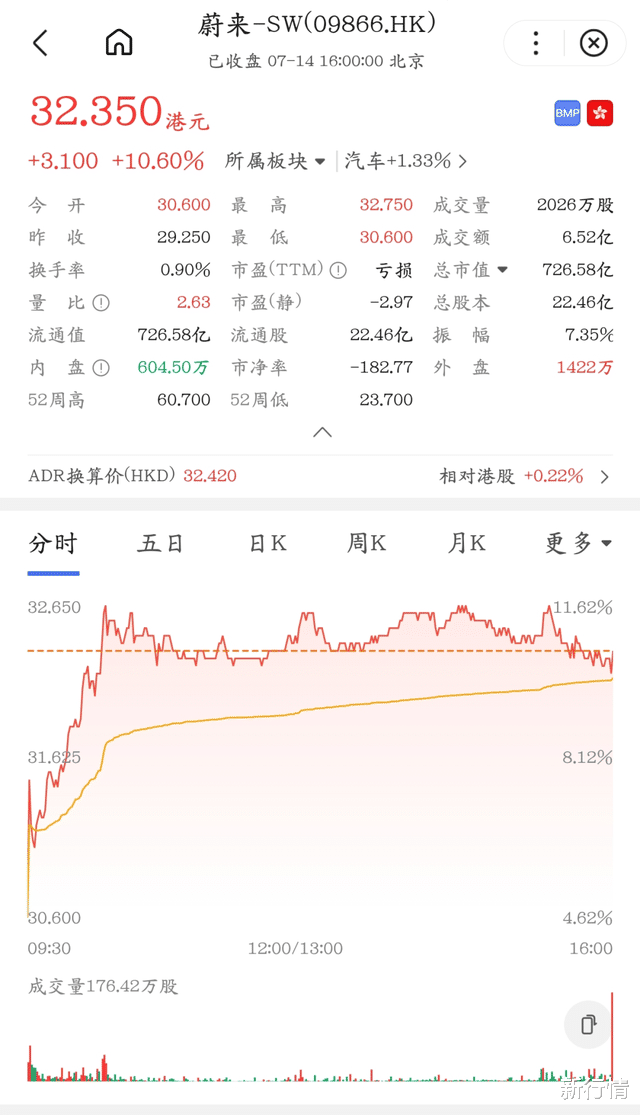Tap the floating rotate screen button
Image resolution: width=640 pixels, height=1115 pixels.
coord(588,1025)
